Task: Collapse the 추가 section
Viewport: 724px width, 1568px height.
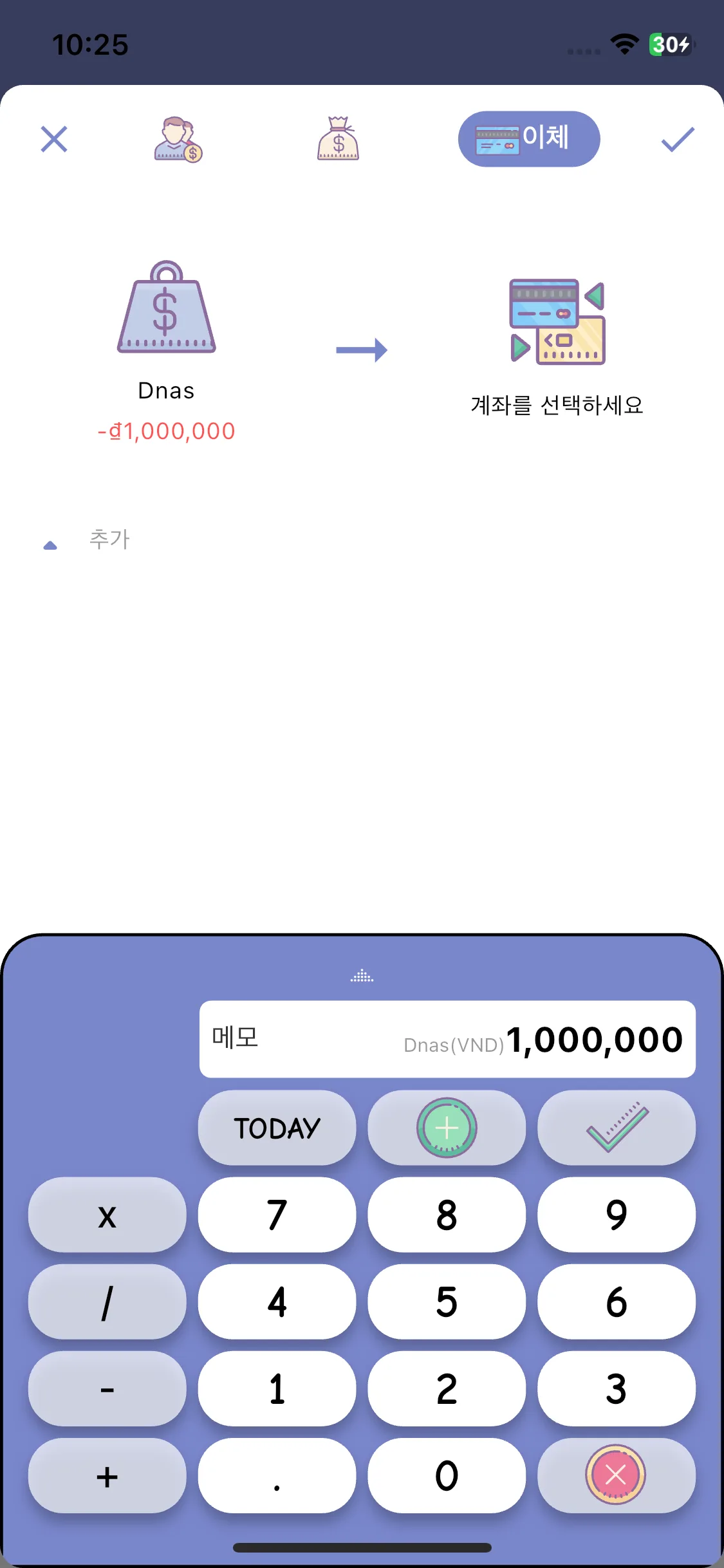Action: click(x=50, y=545)
